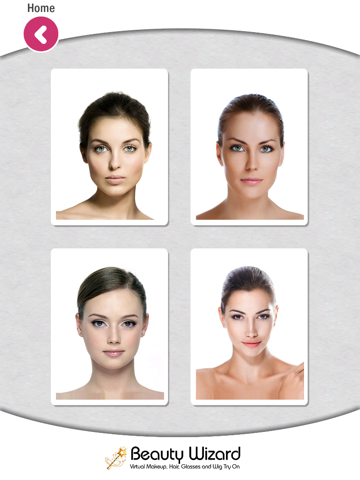Choose the top-right tanned model with slicked-back hair

249,147
